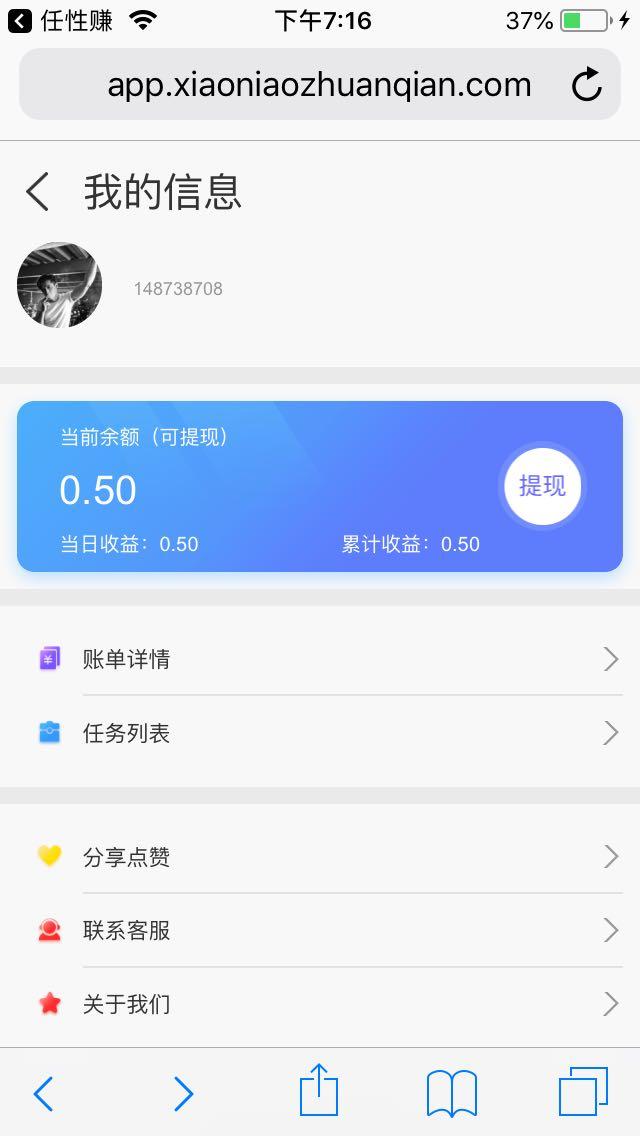Return to the 任性赚 app
The width and height of the screenshot is (640, 1136).
pos(60,20)
